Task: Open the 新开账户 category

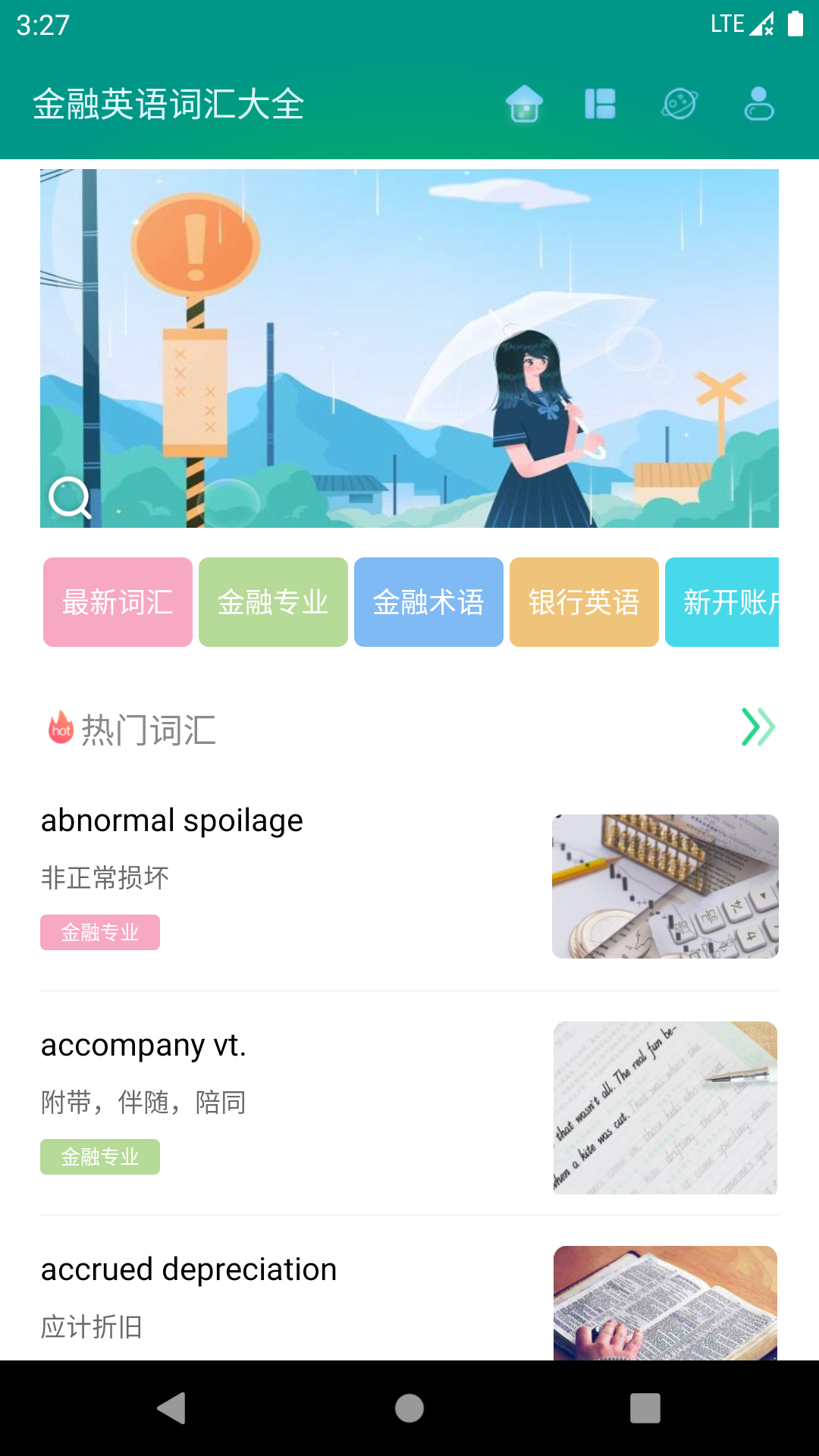Action: (x=723, y=602)
